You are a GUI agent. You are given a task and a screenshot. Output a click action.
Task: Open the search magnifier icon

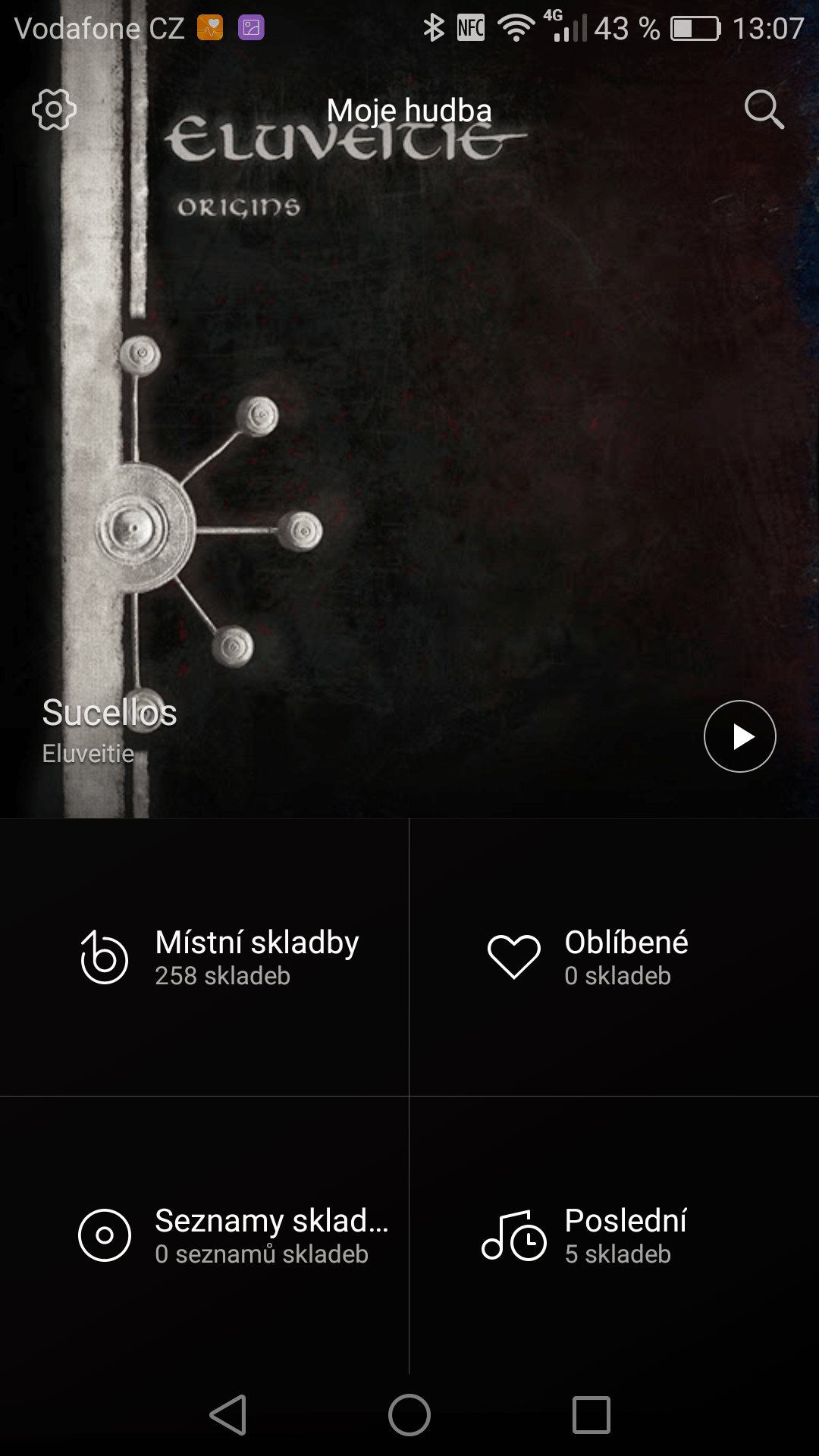pos(764,110)
